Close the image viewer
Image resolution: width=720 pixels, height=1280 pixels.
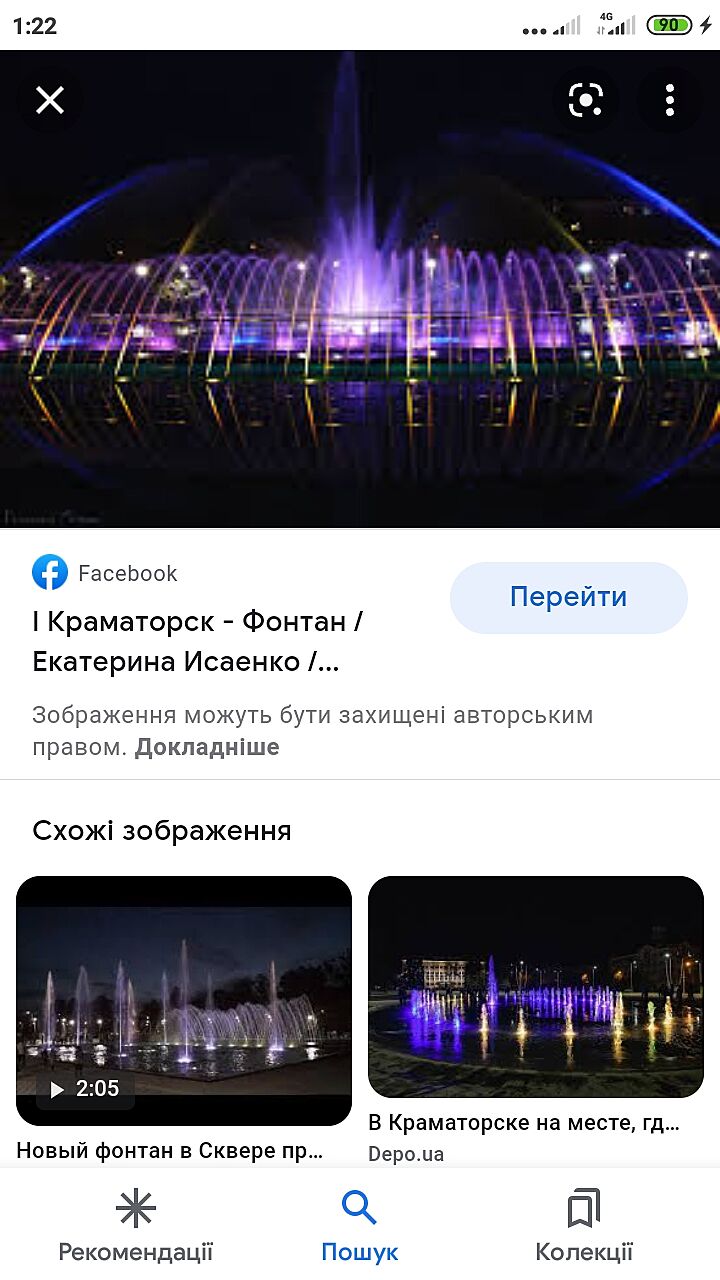[50, 100]
